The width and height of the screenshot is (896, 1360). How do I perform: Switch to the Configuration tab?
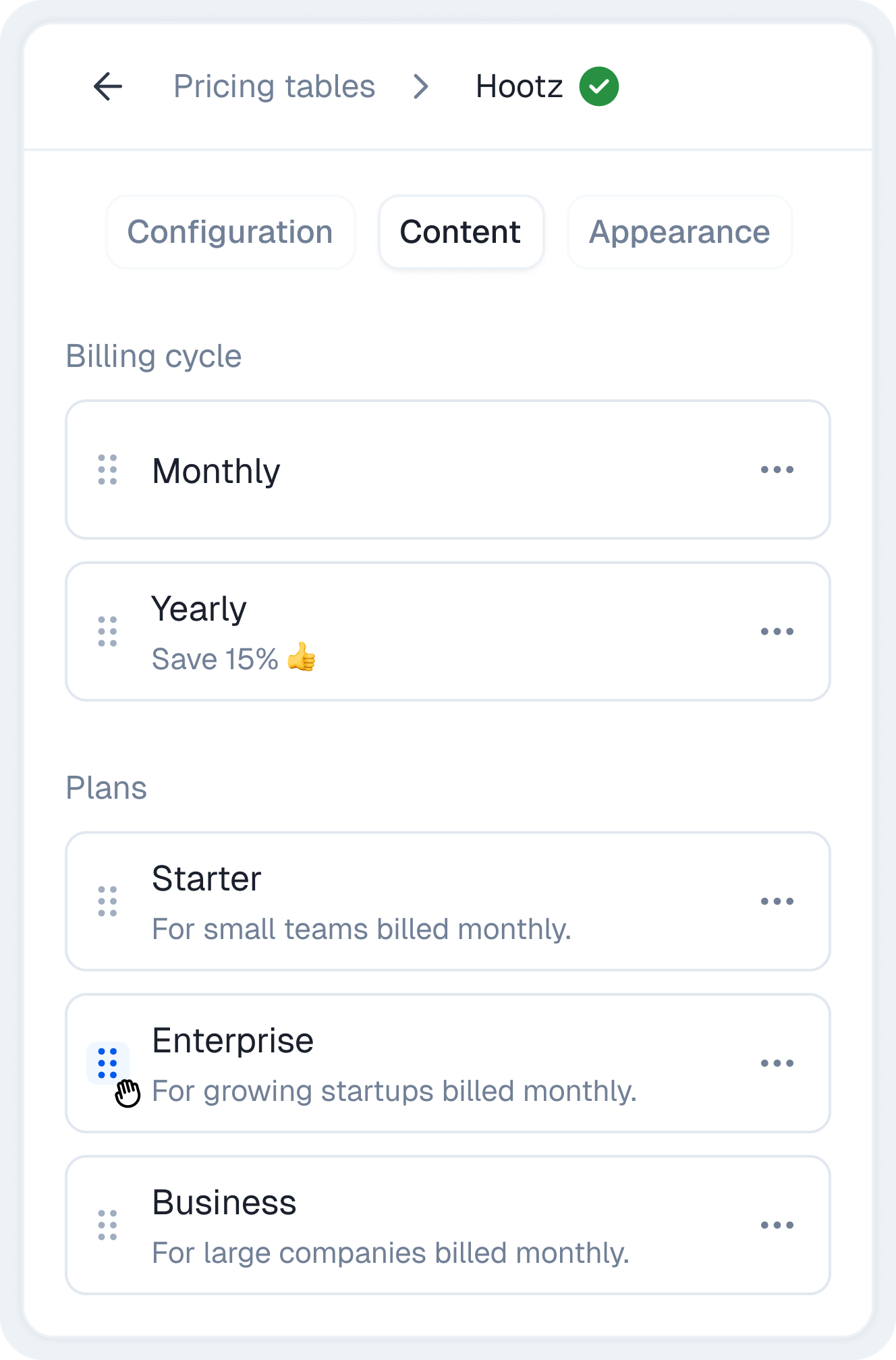(x=230, y=232)
